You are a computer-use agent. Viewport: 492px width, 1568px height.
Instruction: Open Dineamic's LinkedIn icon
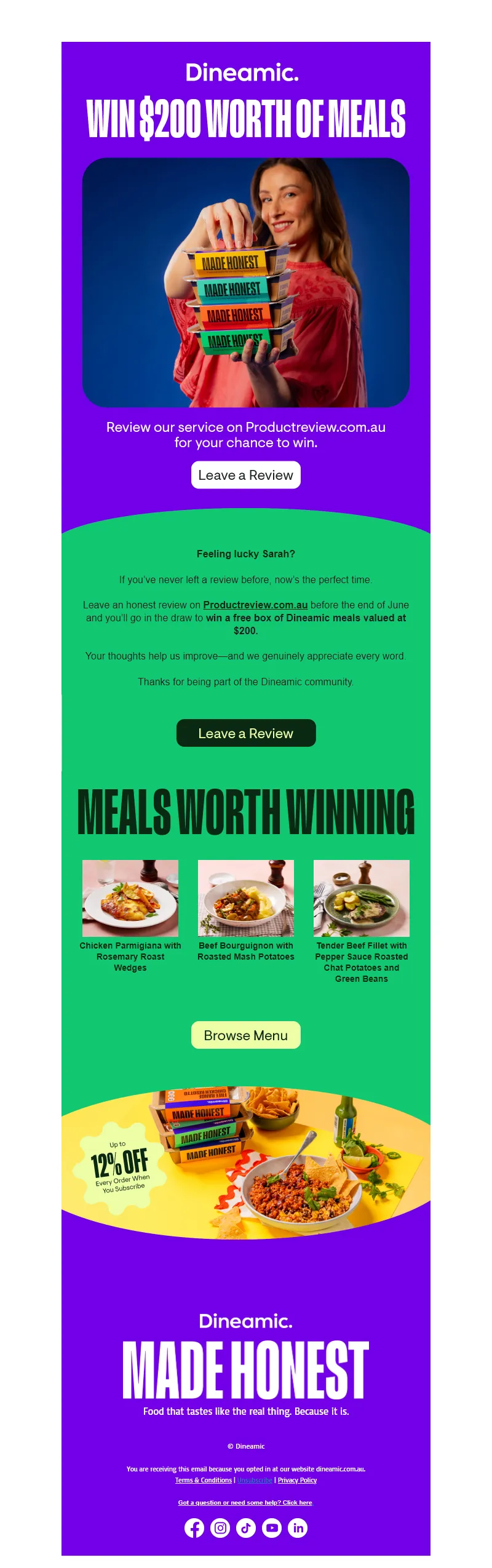click(298, 1528)
